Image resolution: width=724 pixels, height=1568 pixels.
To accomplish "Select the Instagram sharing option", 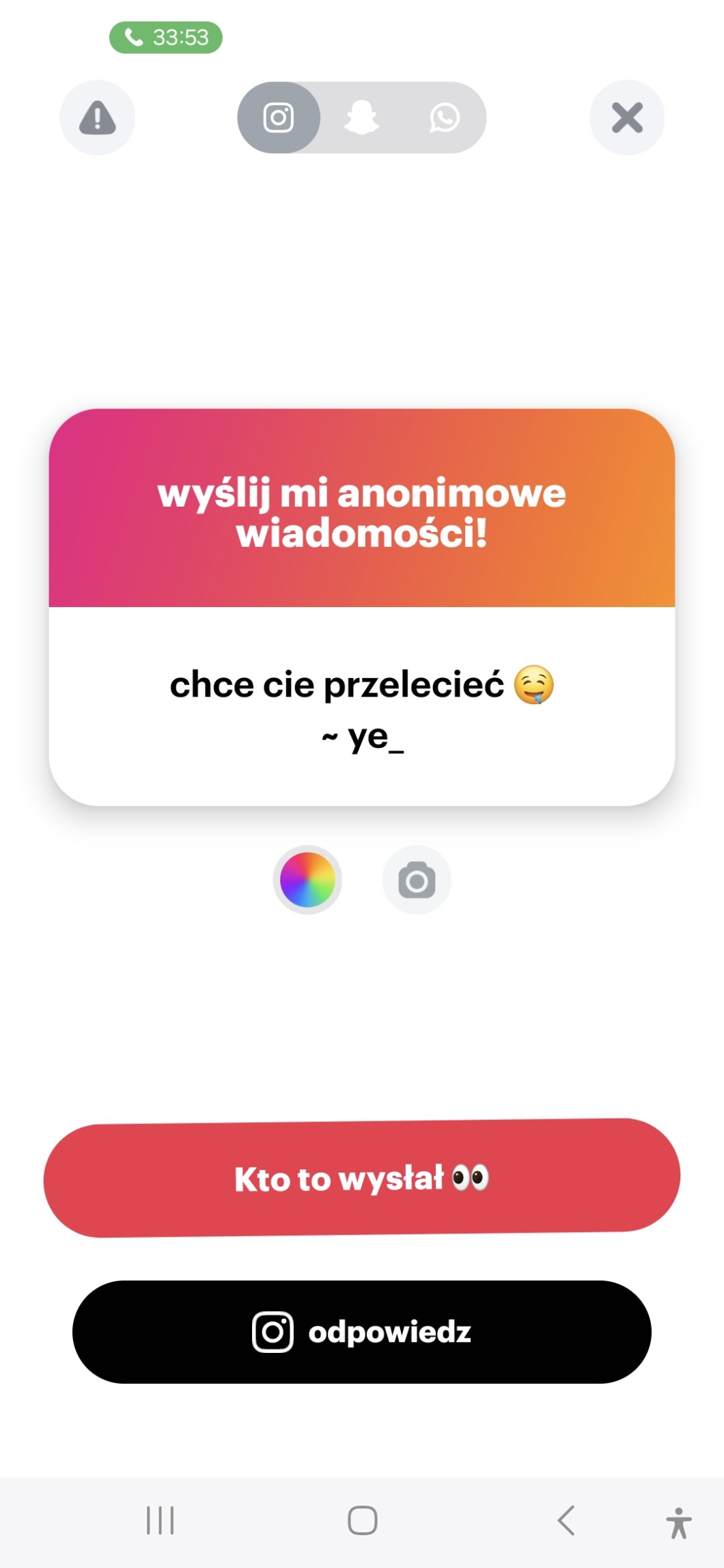I will pyautogui.click(x=279, y=117).
